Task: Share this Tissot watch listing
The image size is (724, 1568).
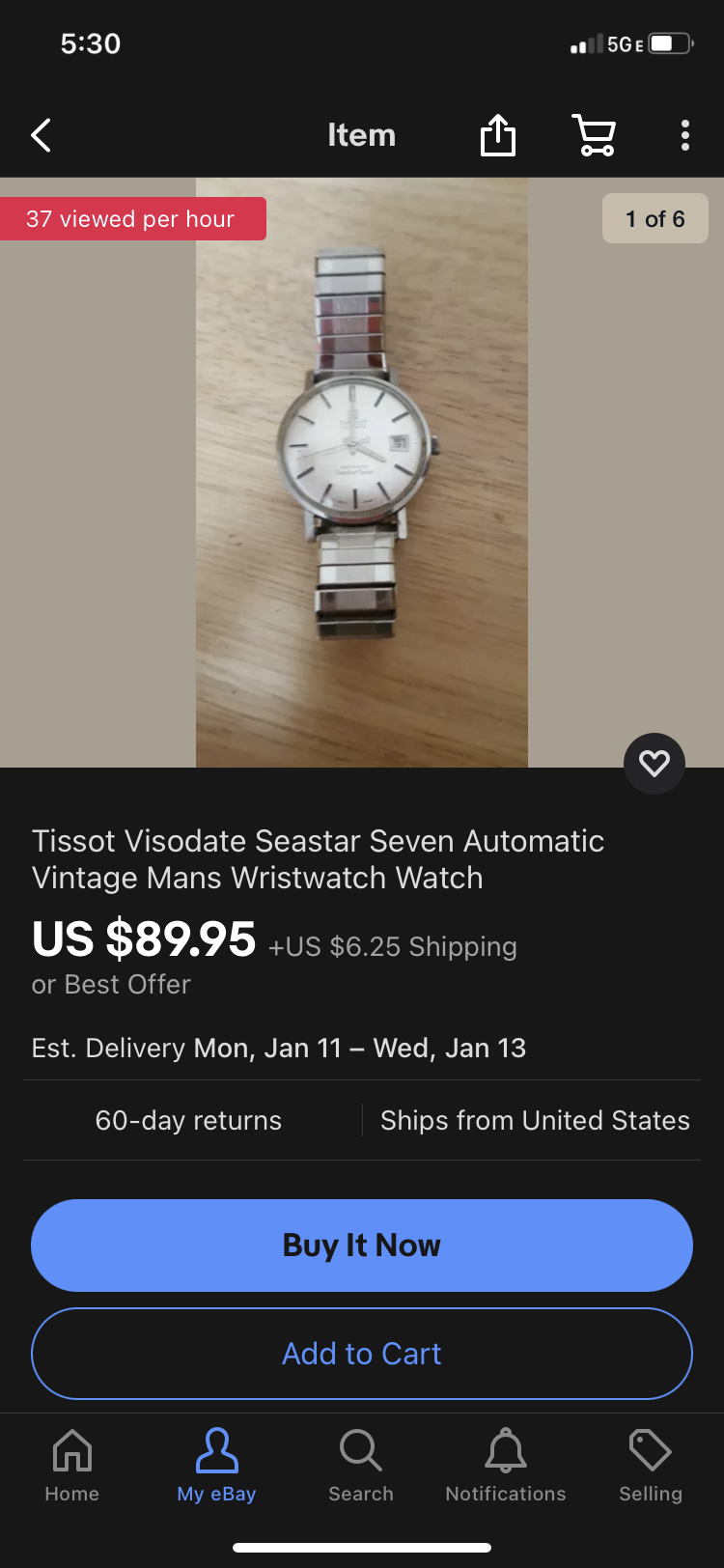Action: (498, 135)
